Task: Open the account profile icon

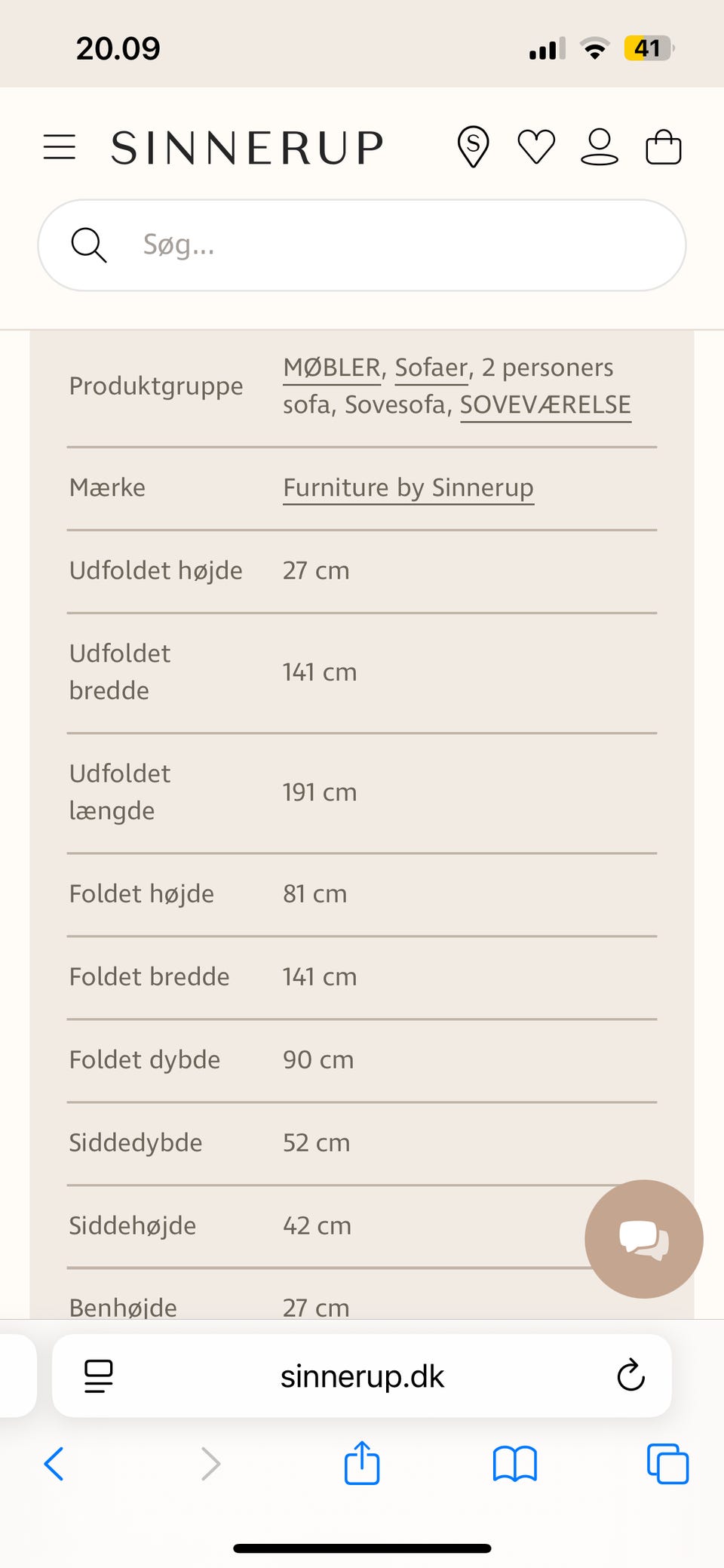Action: [x=600, y=146]
